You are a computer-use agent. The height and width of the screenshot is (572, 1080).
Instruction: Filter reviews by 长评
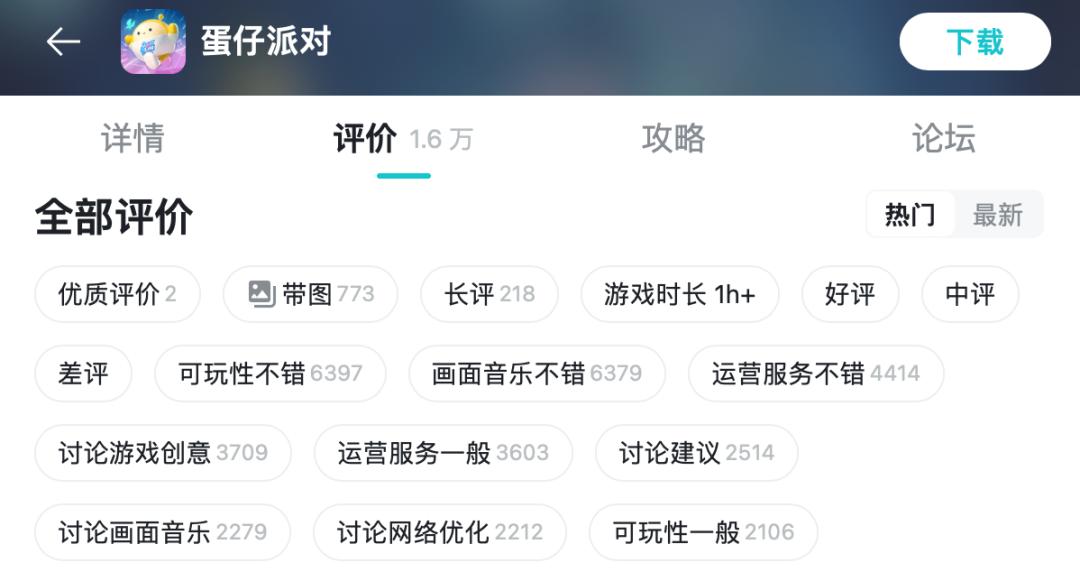pyautogui.click(x=489, y=294)
